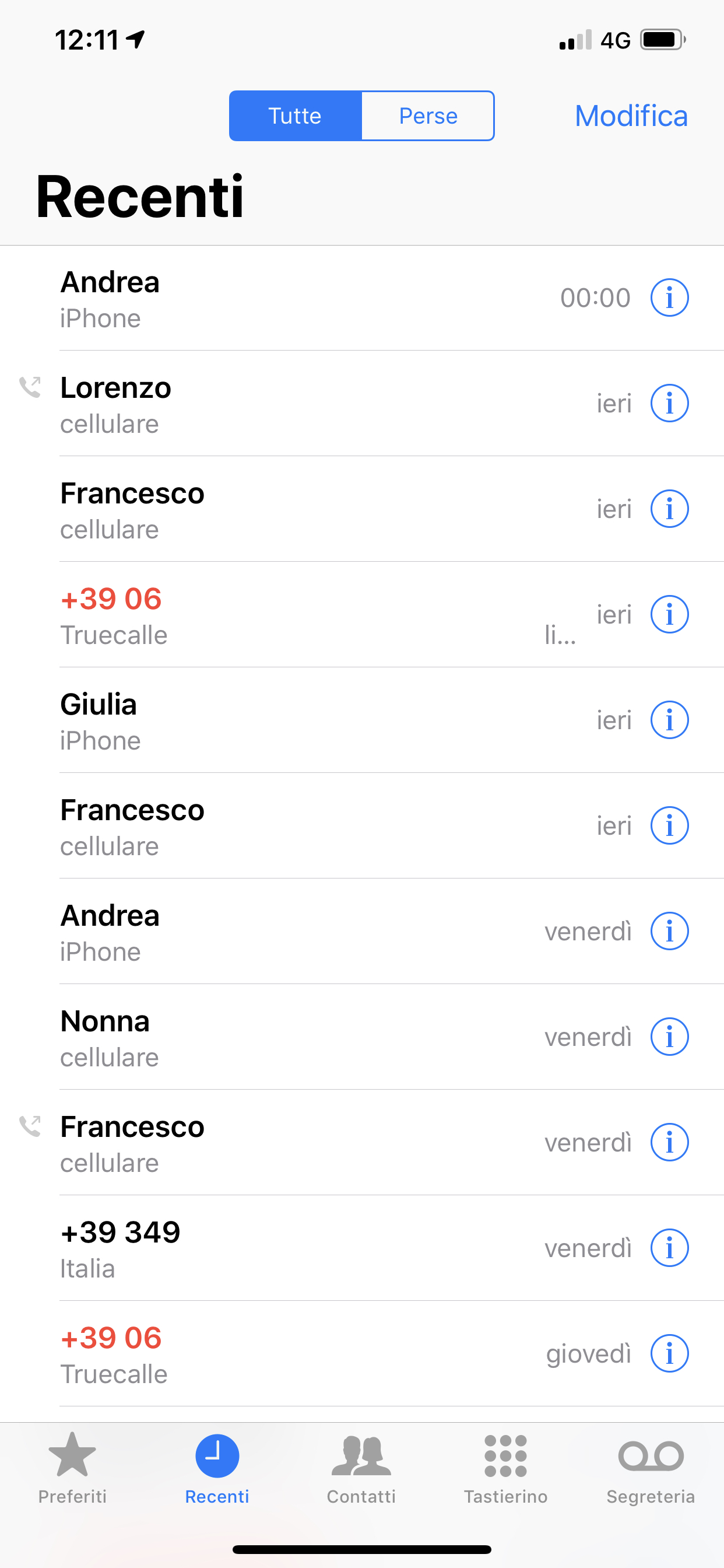
Task: Switch to Segreteria voicemail tab
Action: tap(651, 1468)
